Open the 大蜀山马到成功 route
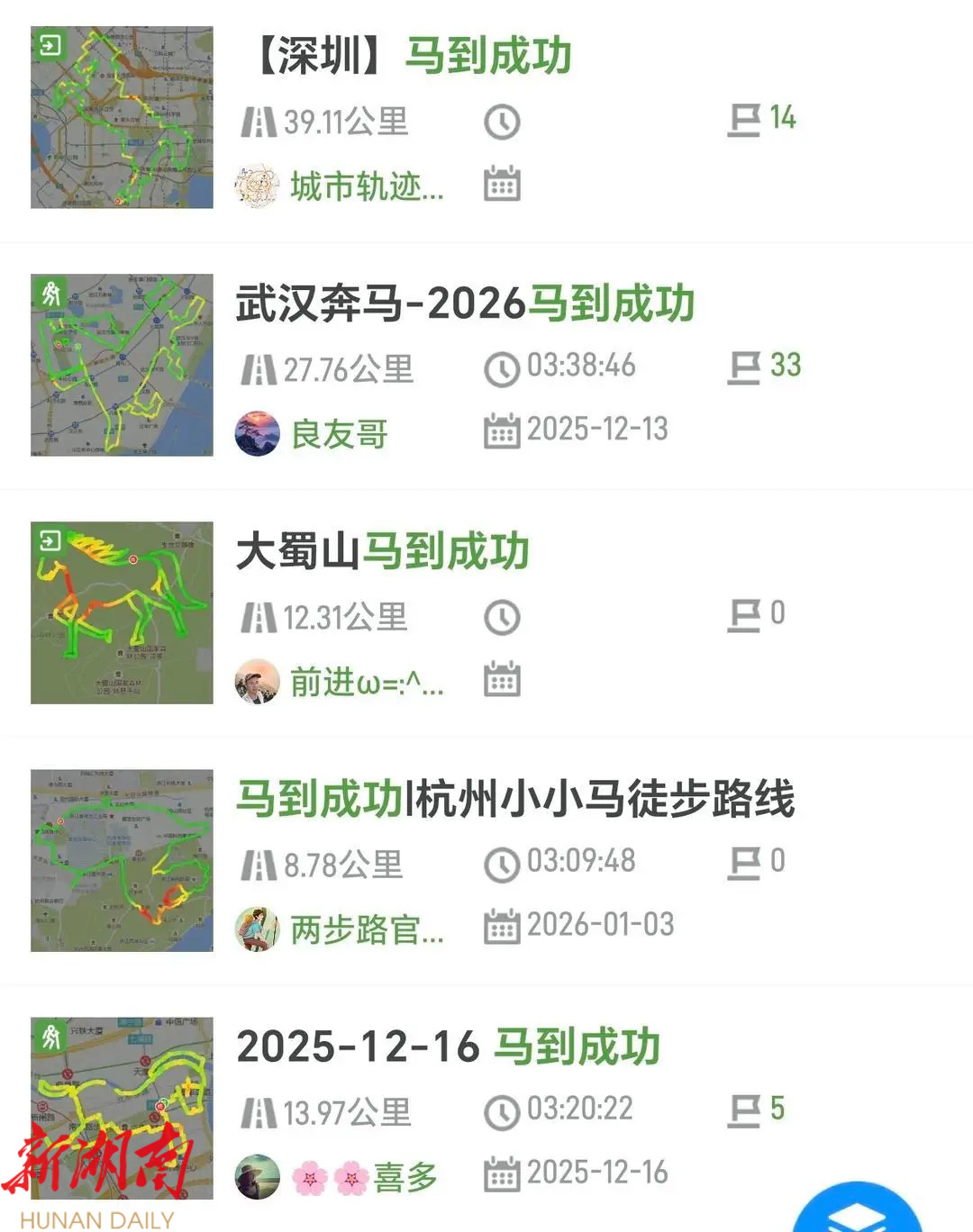Viewport: 973px width, 1232px height. tap(383, 551)
